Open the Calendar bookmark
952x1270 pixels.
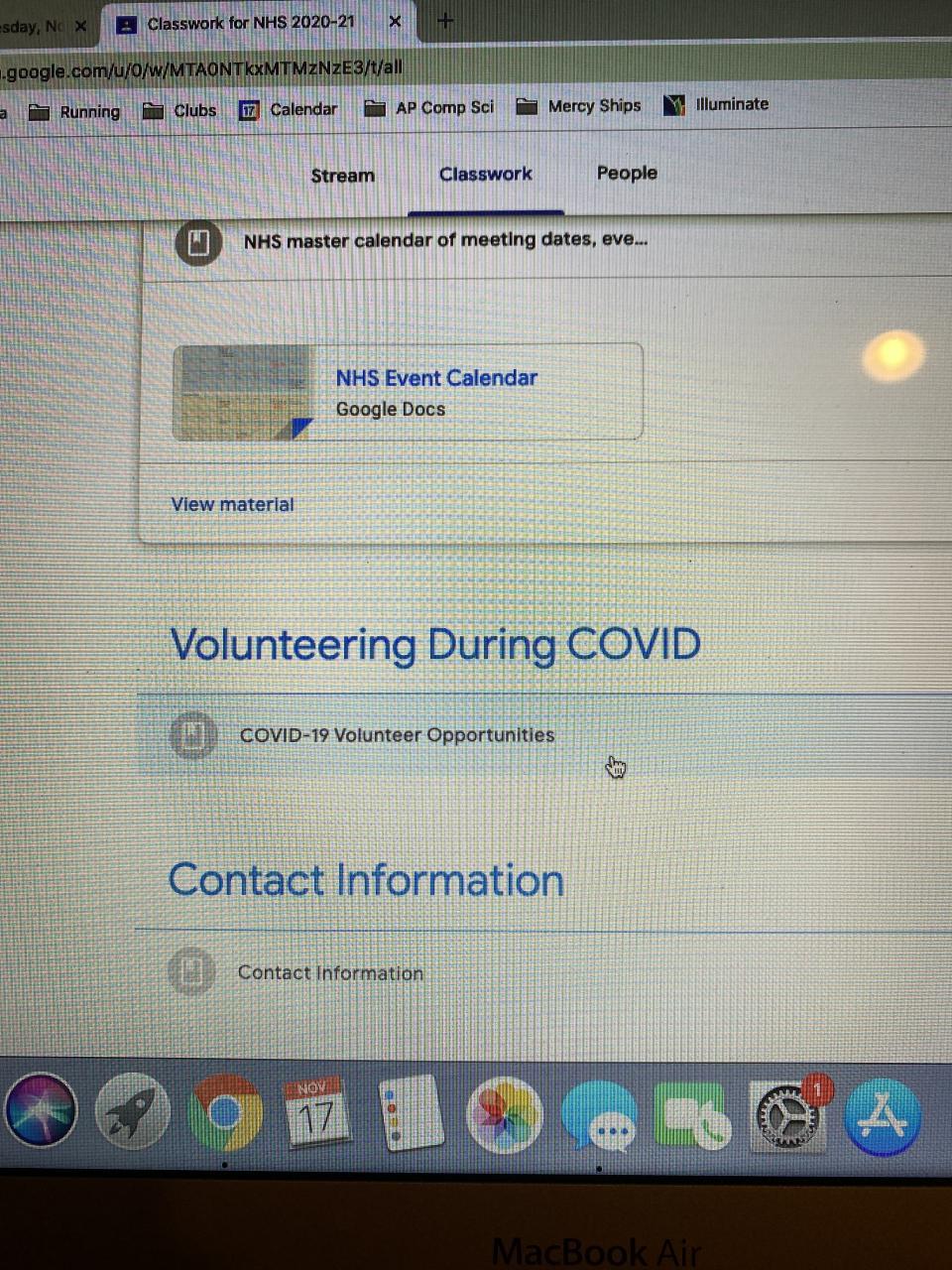[x=289, y=109]
